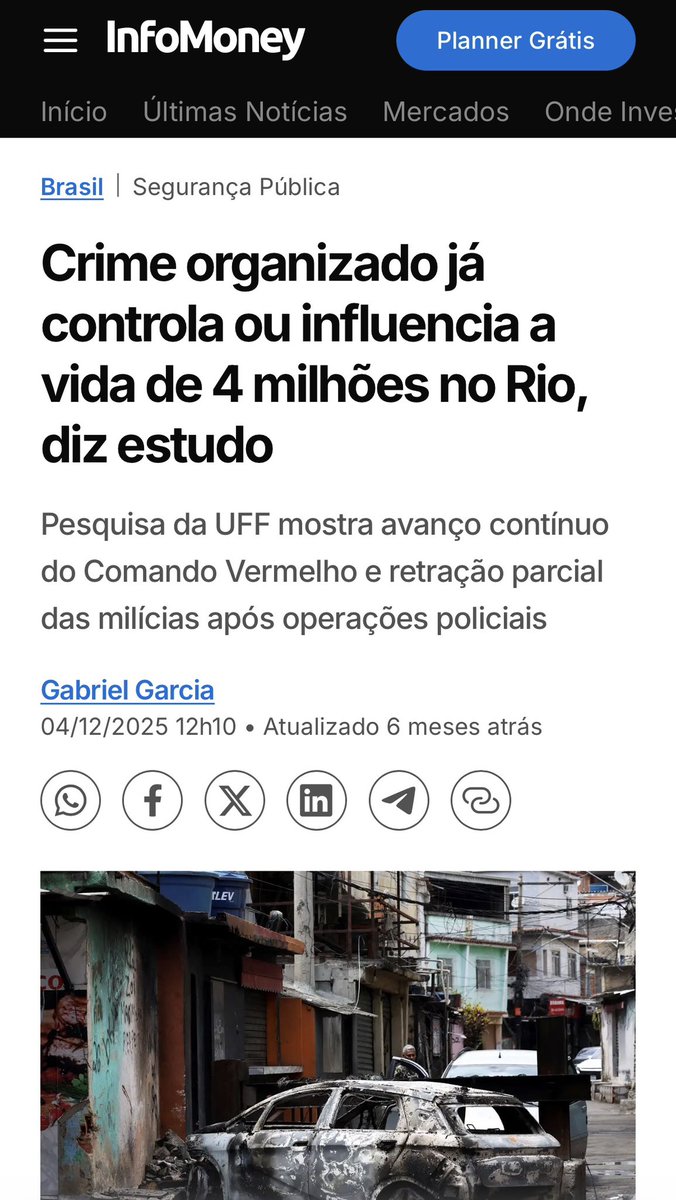This screenshot has width=676, height=1200.
Task: Go to the Início tab
Action: click(x=74, y=112)
